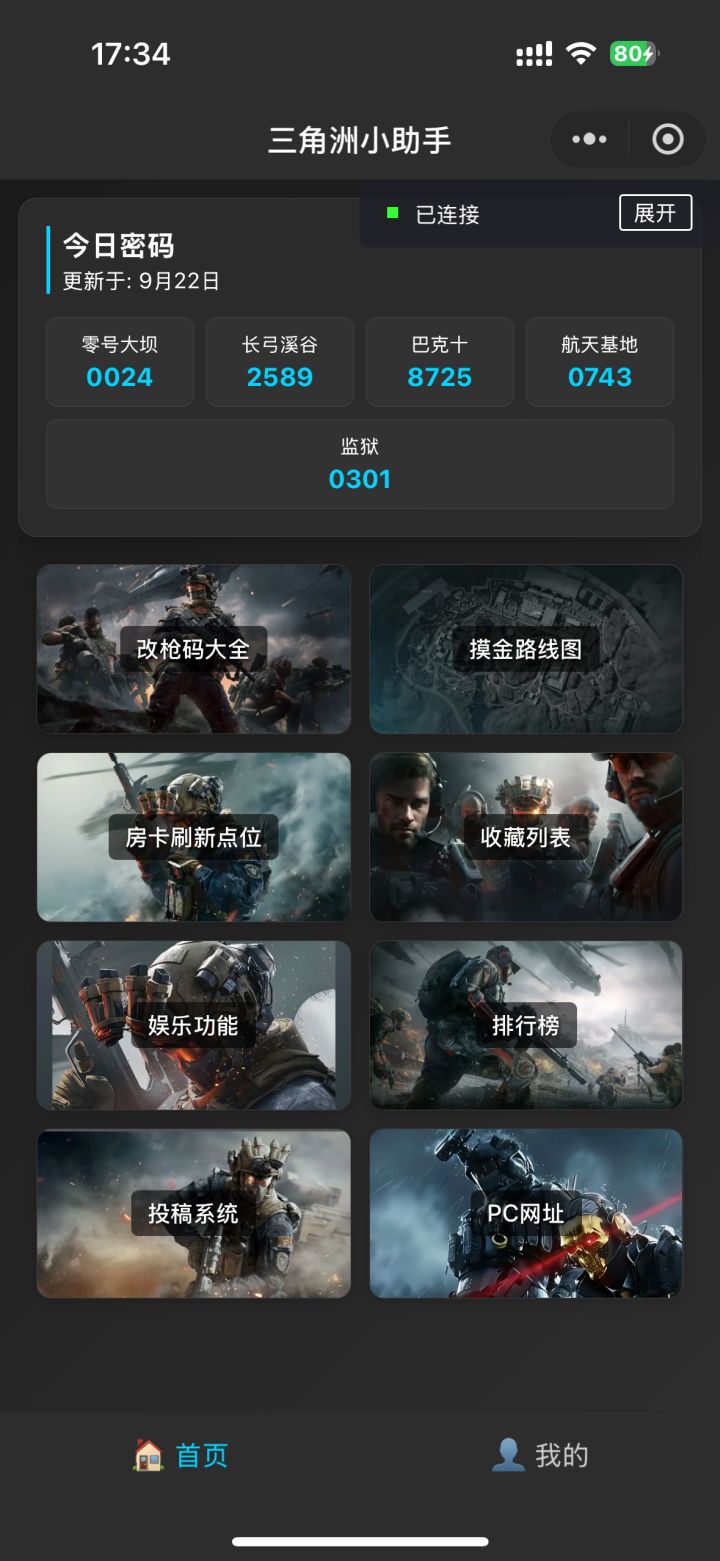
Task: Tap the person icon beside 我的
Action: (x=510, y=1455)
